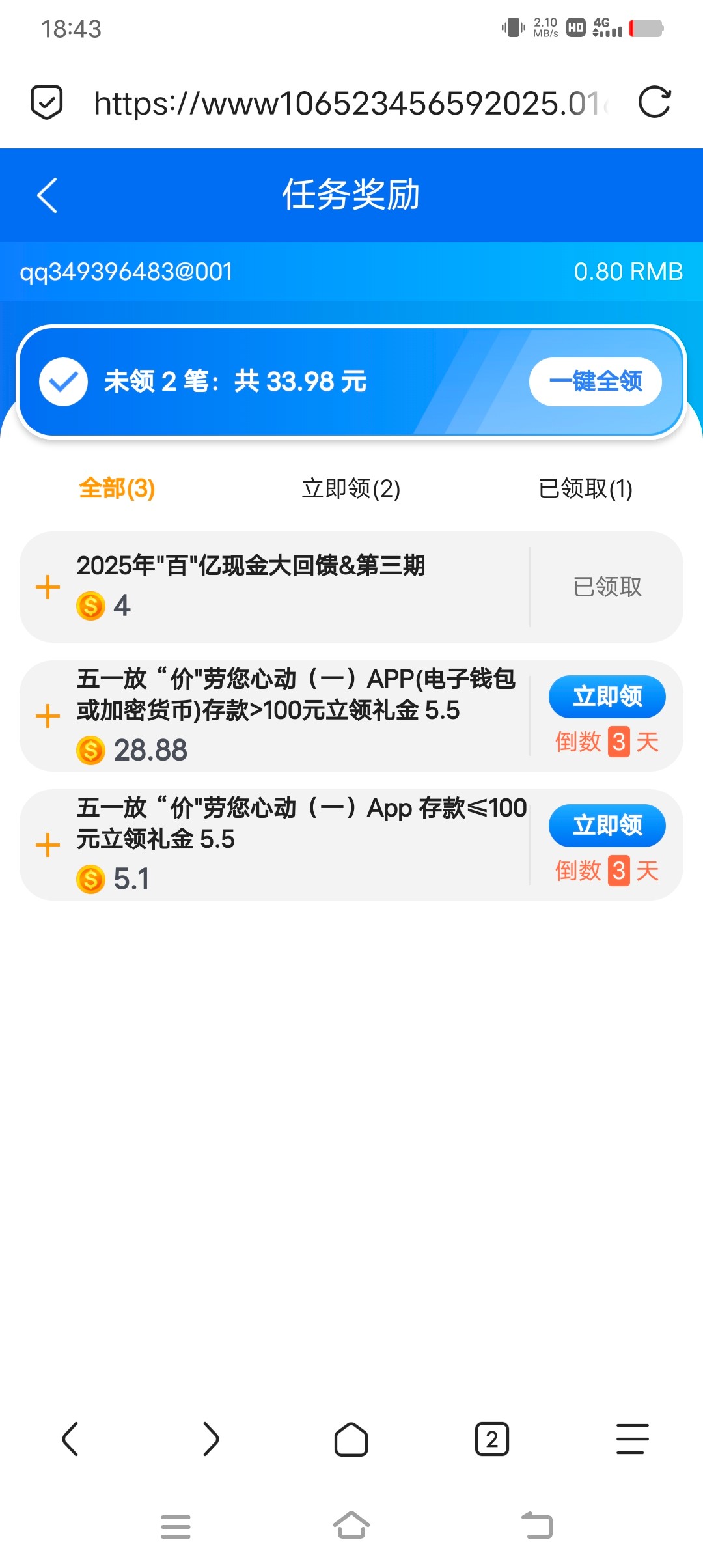The height and width of the screenshot is (1568, 703).
Task: Claim the 5.1 reward with 立即领
Action: pyautogui.click(x=607, y=826)
